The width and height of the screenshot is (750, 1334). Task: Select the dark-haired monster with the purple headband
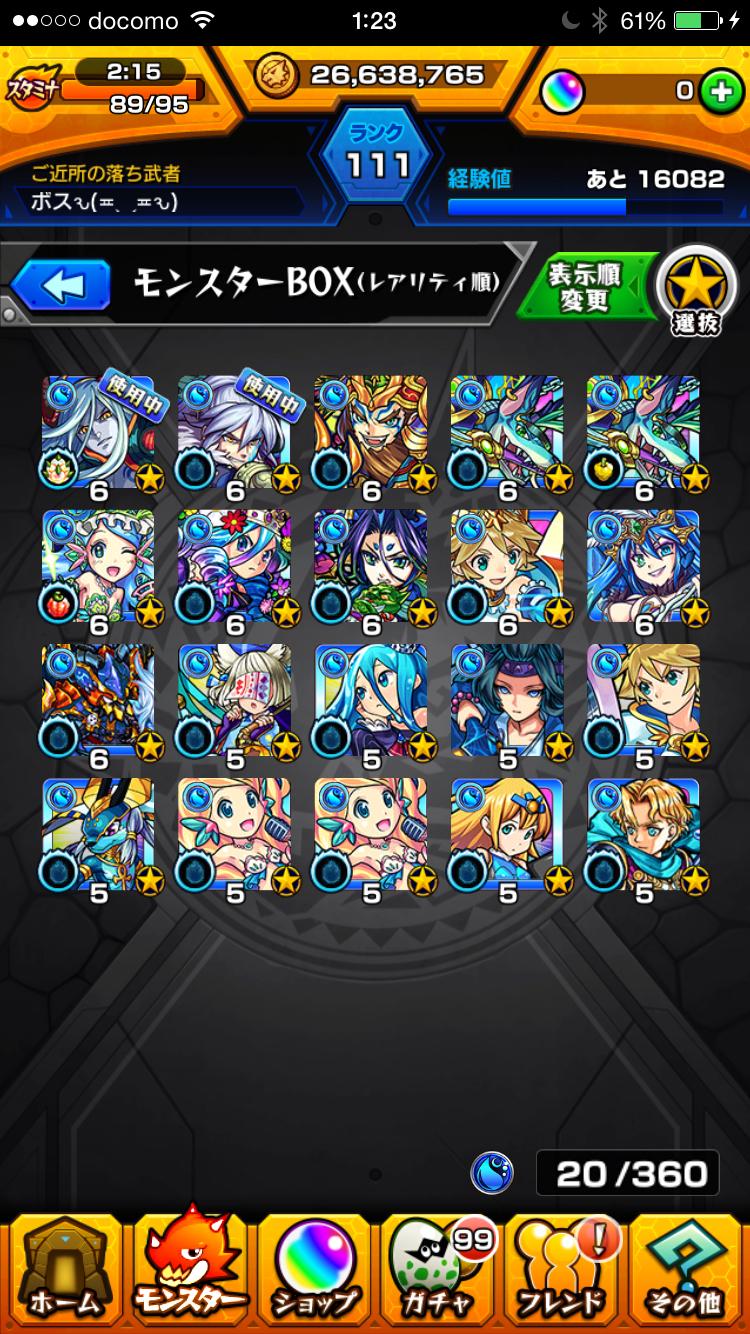pos(506,701)
